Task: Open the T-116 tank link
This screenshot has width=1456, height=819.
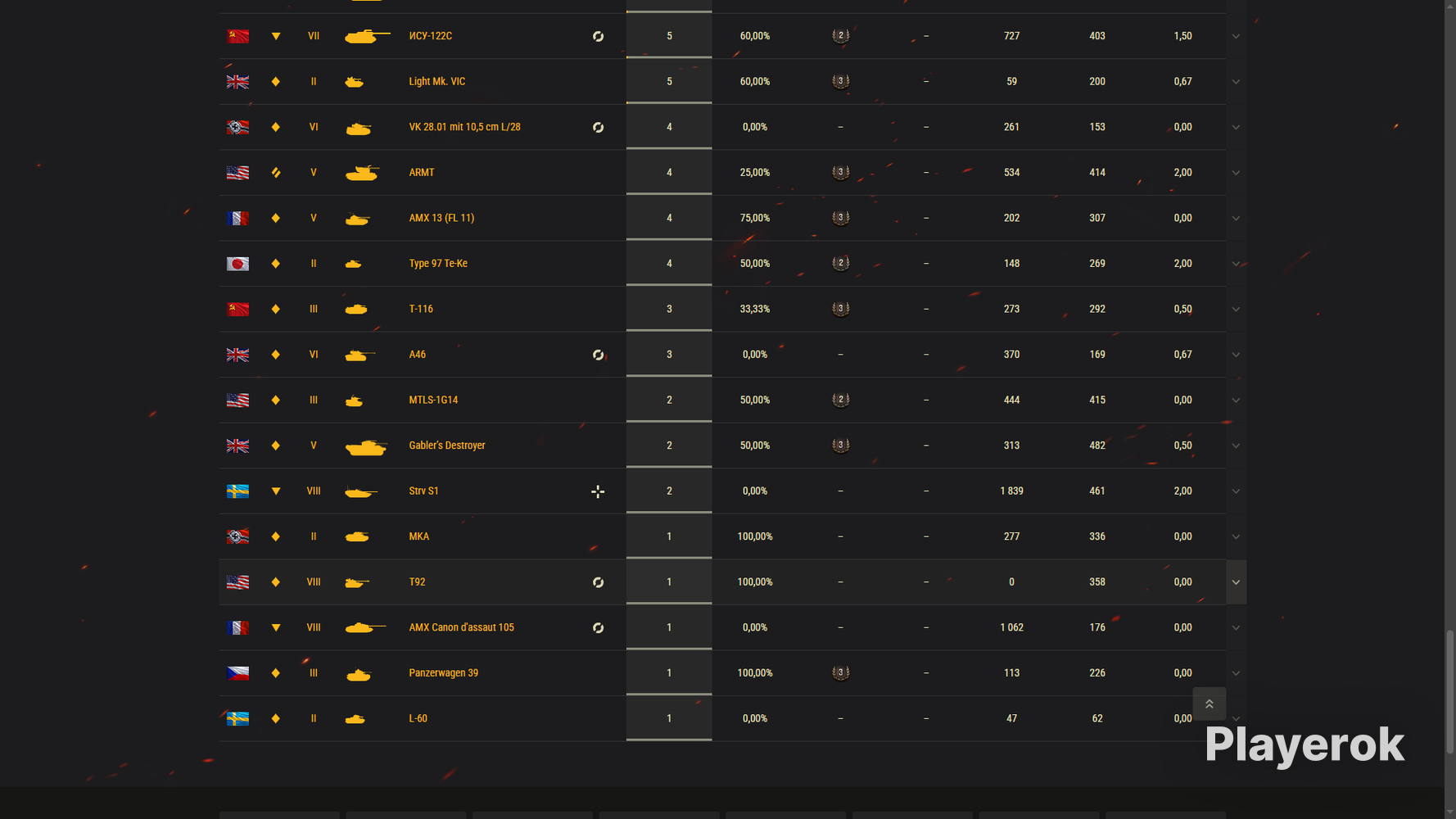Action: point(421,309)
